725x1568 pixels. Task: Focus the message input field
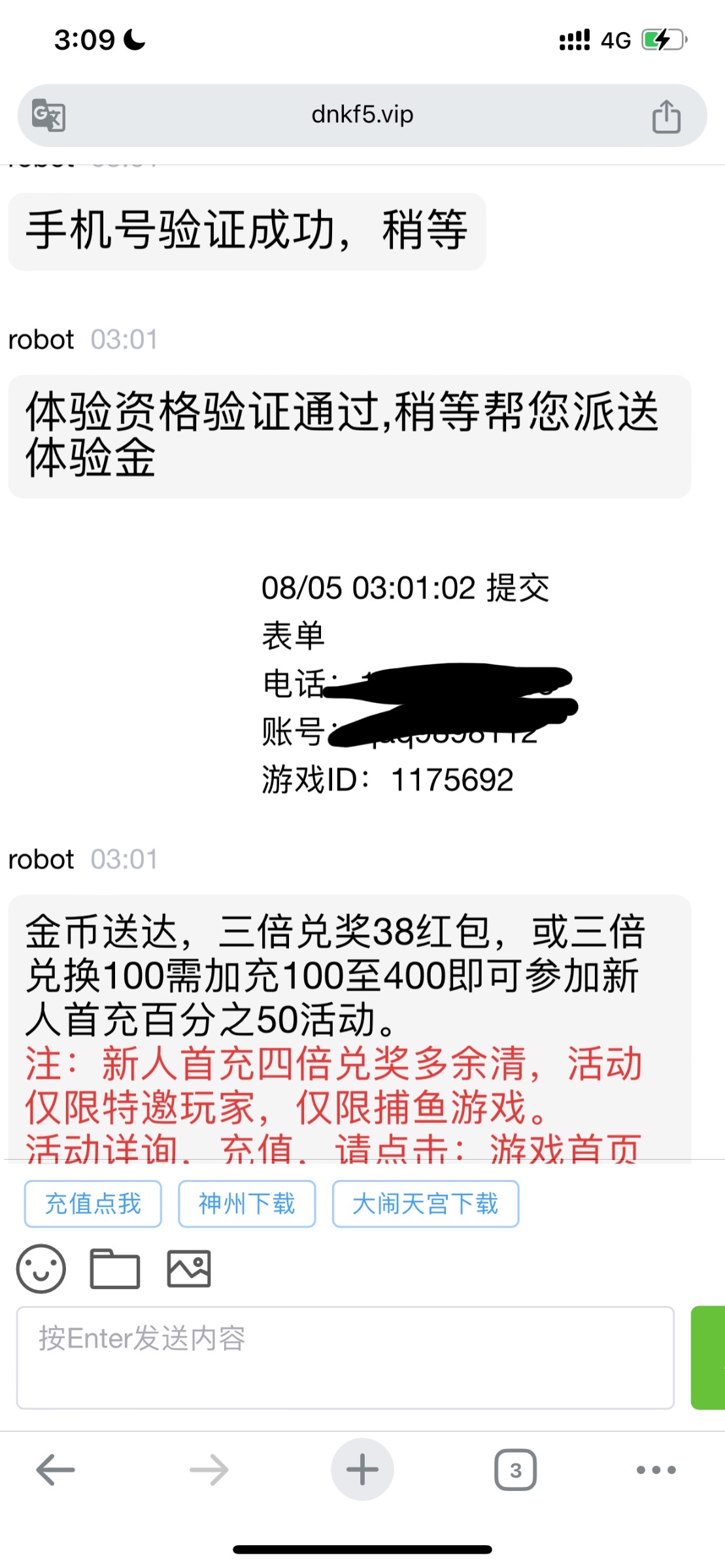tap(345, 1358)
